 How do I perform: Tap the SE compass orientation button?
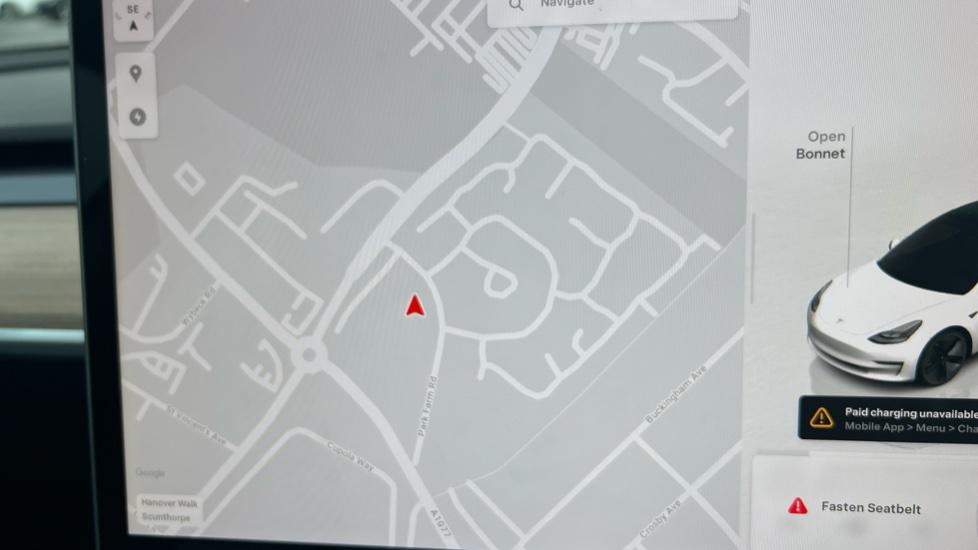(x=134, y=19)
